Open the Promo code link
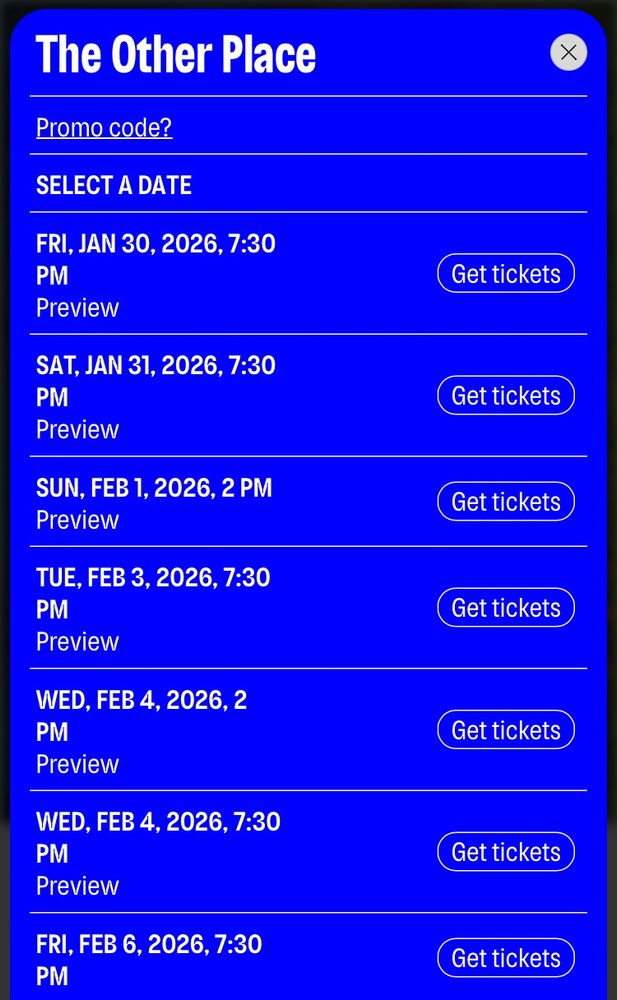The width and height of the screenshot is (617, 1000). coord(104,128)
